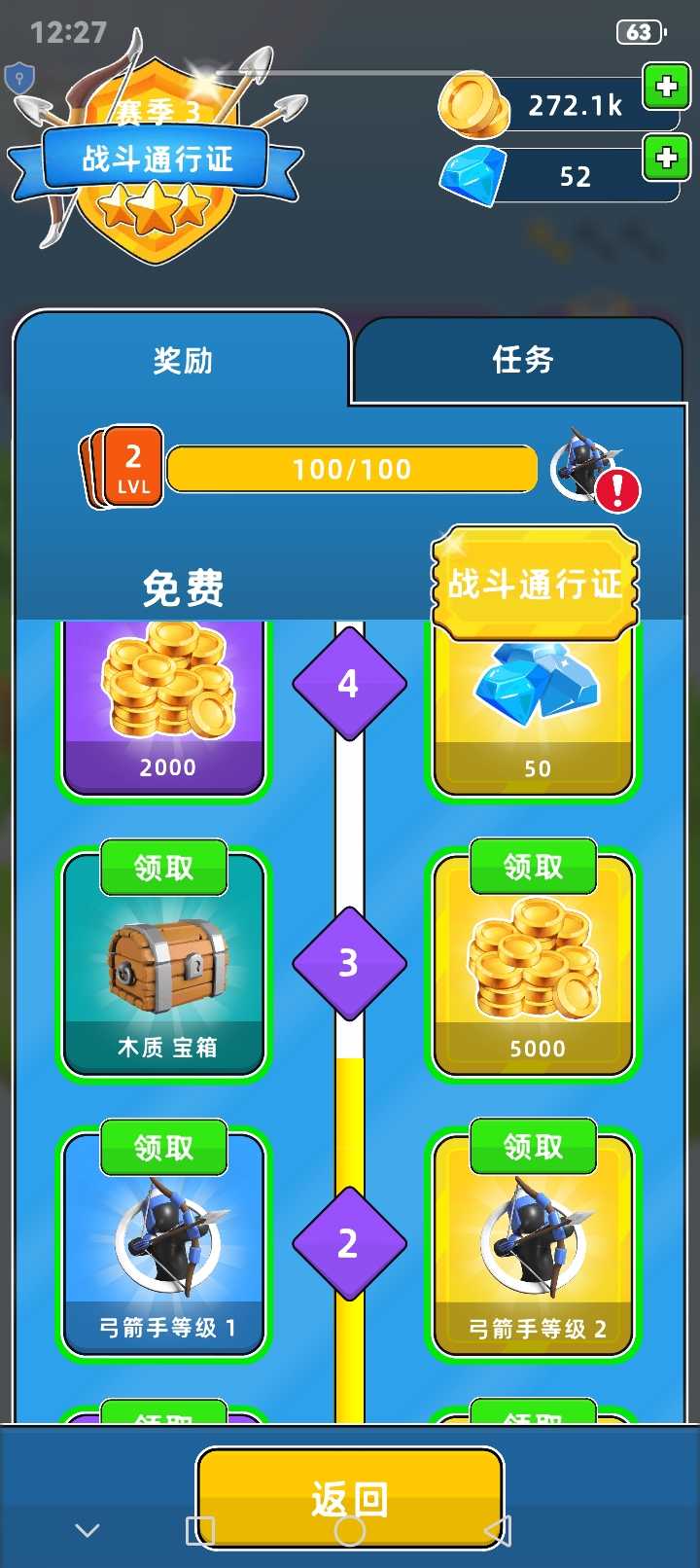The height and width of the screenshot is (1568, 700).
Task: Claim the 弓箭手等级 1 reward
Action: click(163, 1148)
